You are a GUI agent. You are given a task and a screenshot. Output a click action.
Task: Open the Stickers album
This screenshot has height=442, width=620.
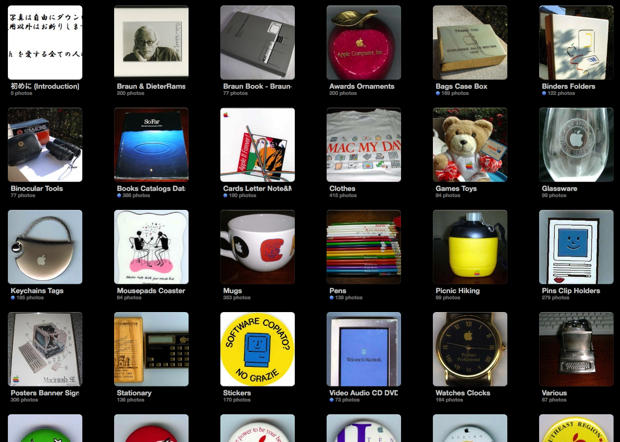tap(257, 349)
